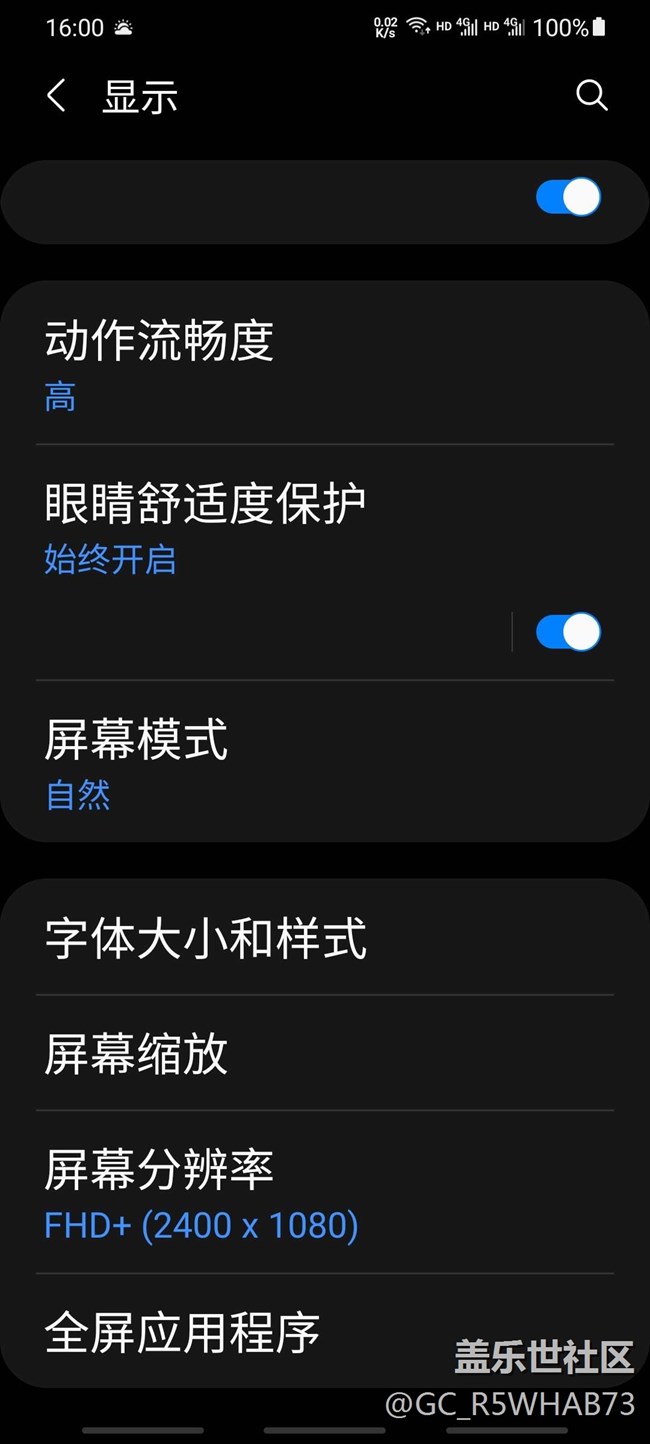Open 字体大小和样式
This screenshot has height=1444, width=650.
(325, 938)
